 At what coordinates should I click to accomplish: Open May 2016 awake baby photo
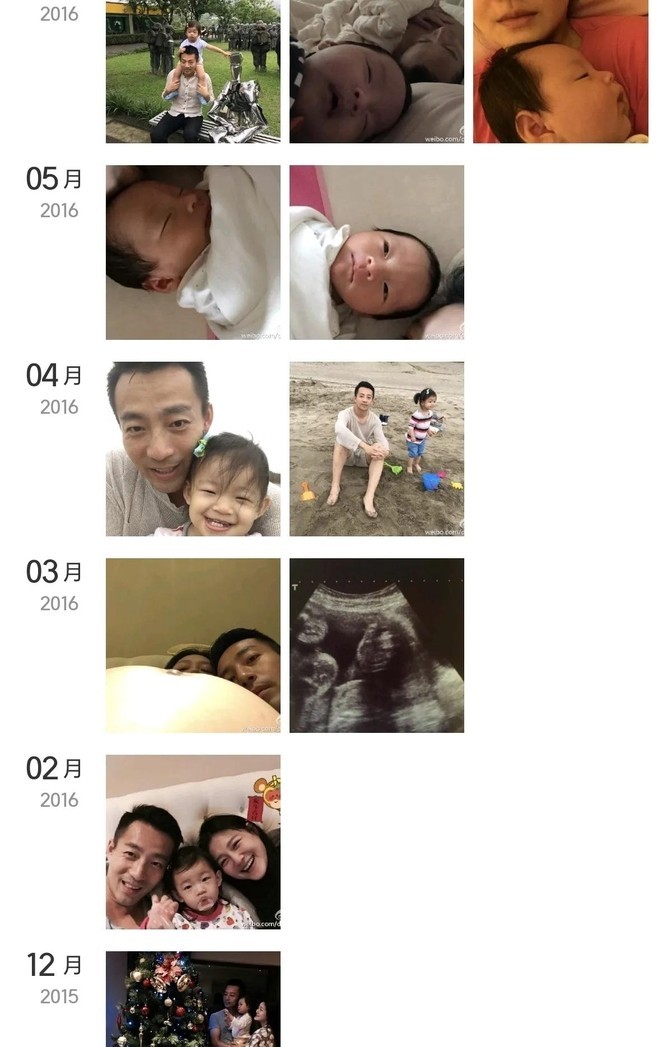(x=377, y=252)
